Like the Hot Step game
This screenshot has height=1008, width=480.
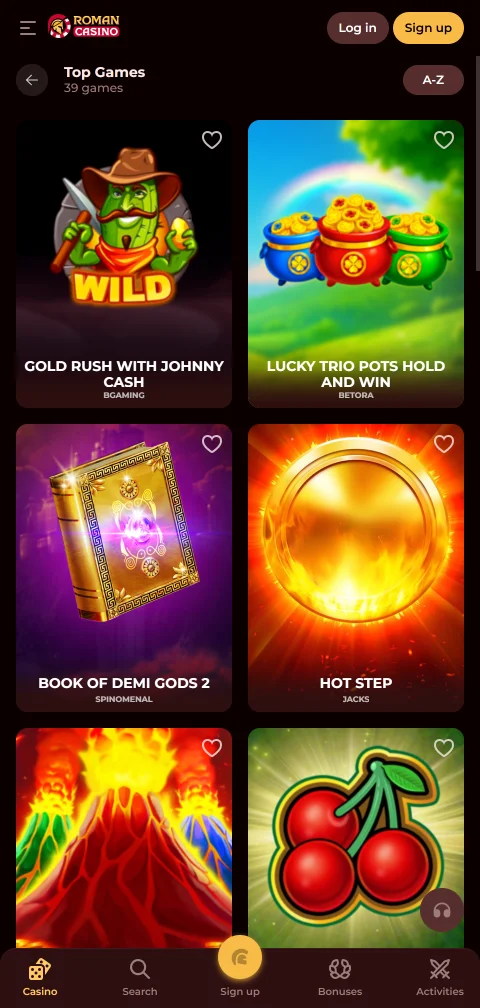(444, 444)
